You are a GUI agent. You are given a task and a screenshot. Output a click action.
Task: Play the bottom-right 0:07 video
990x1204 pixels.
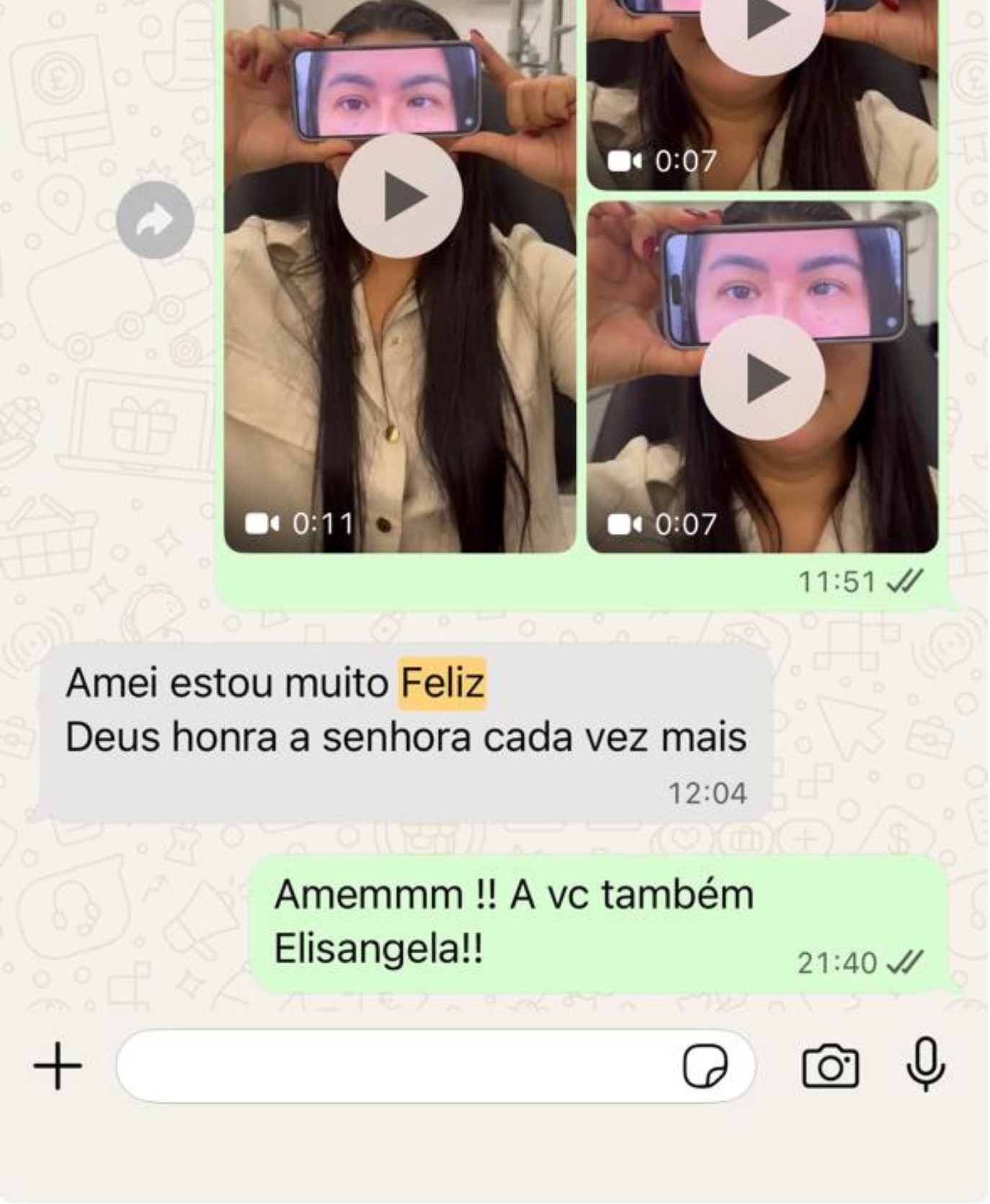tap(762, 377)
